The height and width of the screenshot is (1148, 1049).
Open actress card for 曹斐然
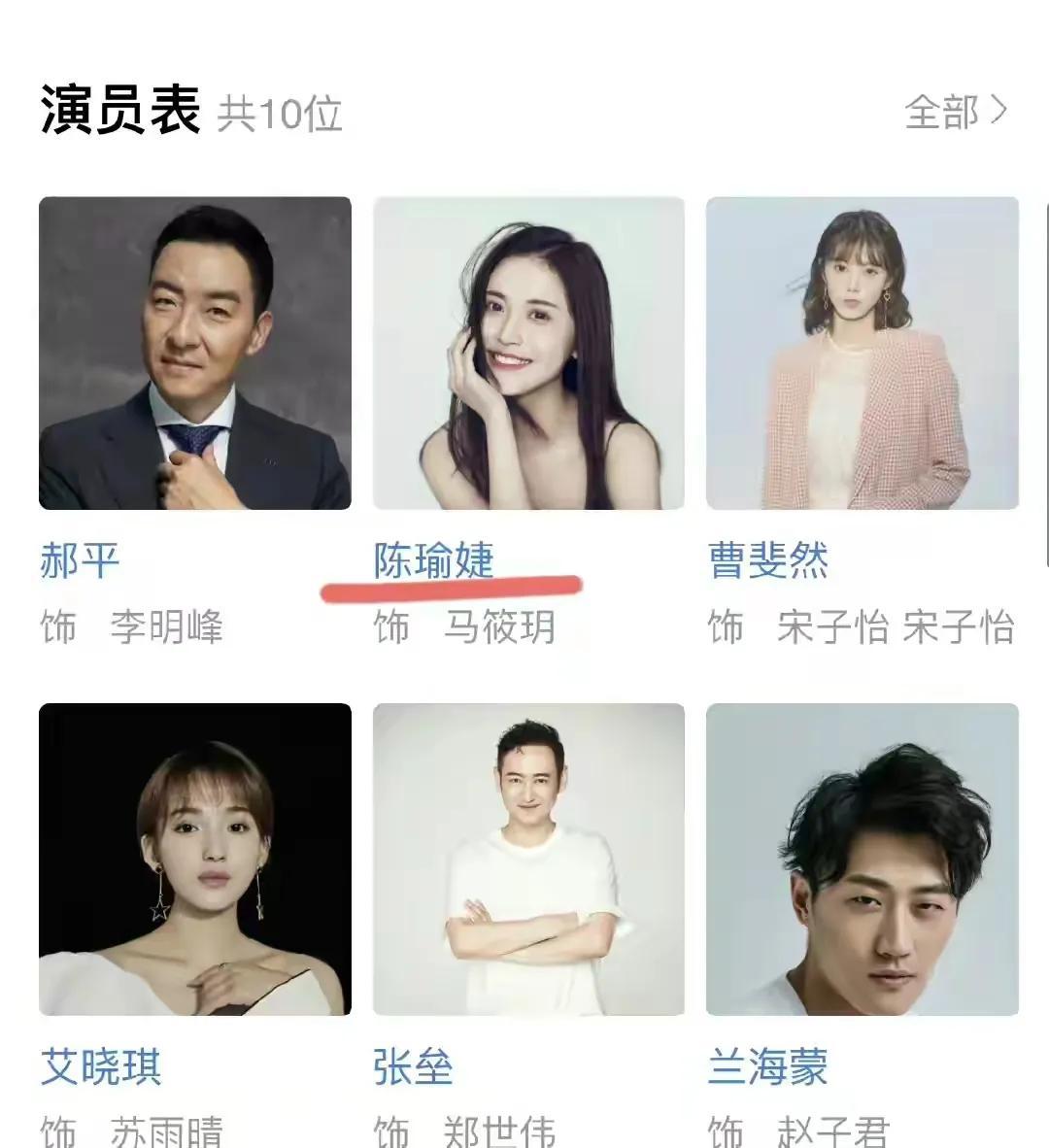click(x=863, y=354)
